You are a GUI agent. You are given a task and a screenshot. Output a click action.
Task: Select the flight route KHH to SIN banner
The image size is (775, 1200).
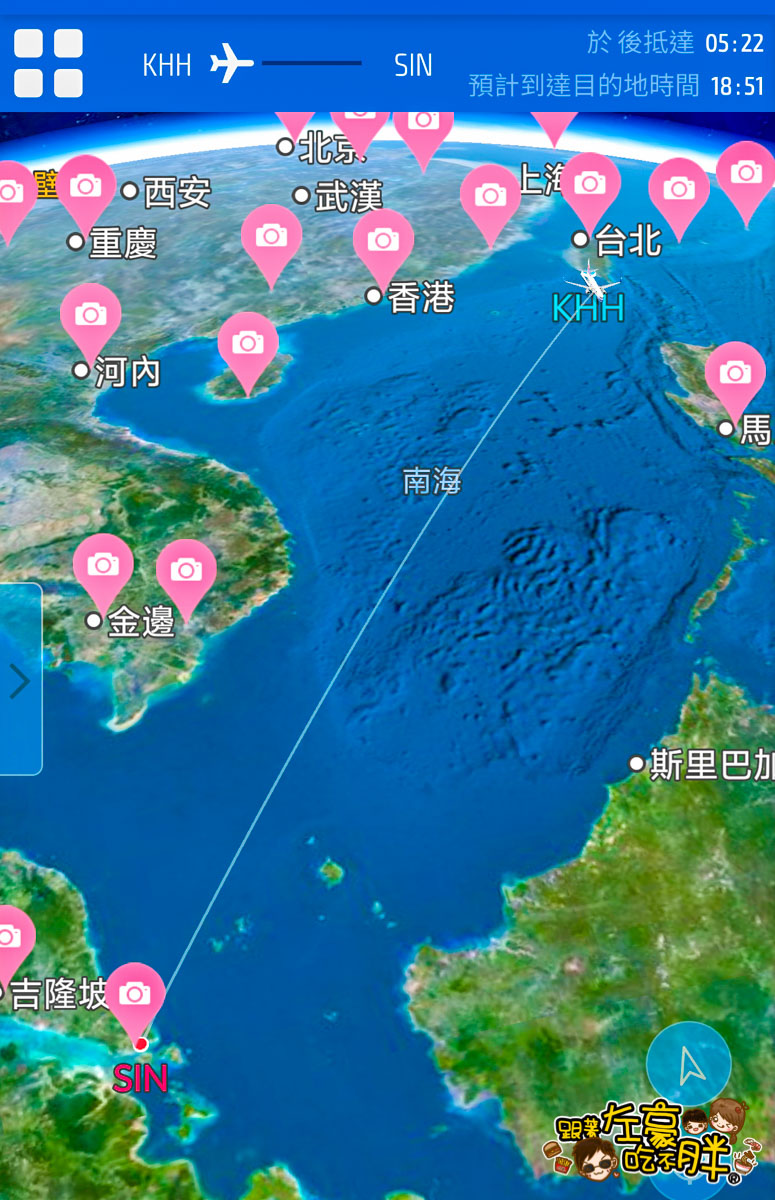coord(290,64)
